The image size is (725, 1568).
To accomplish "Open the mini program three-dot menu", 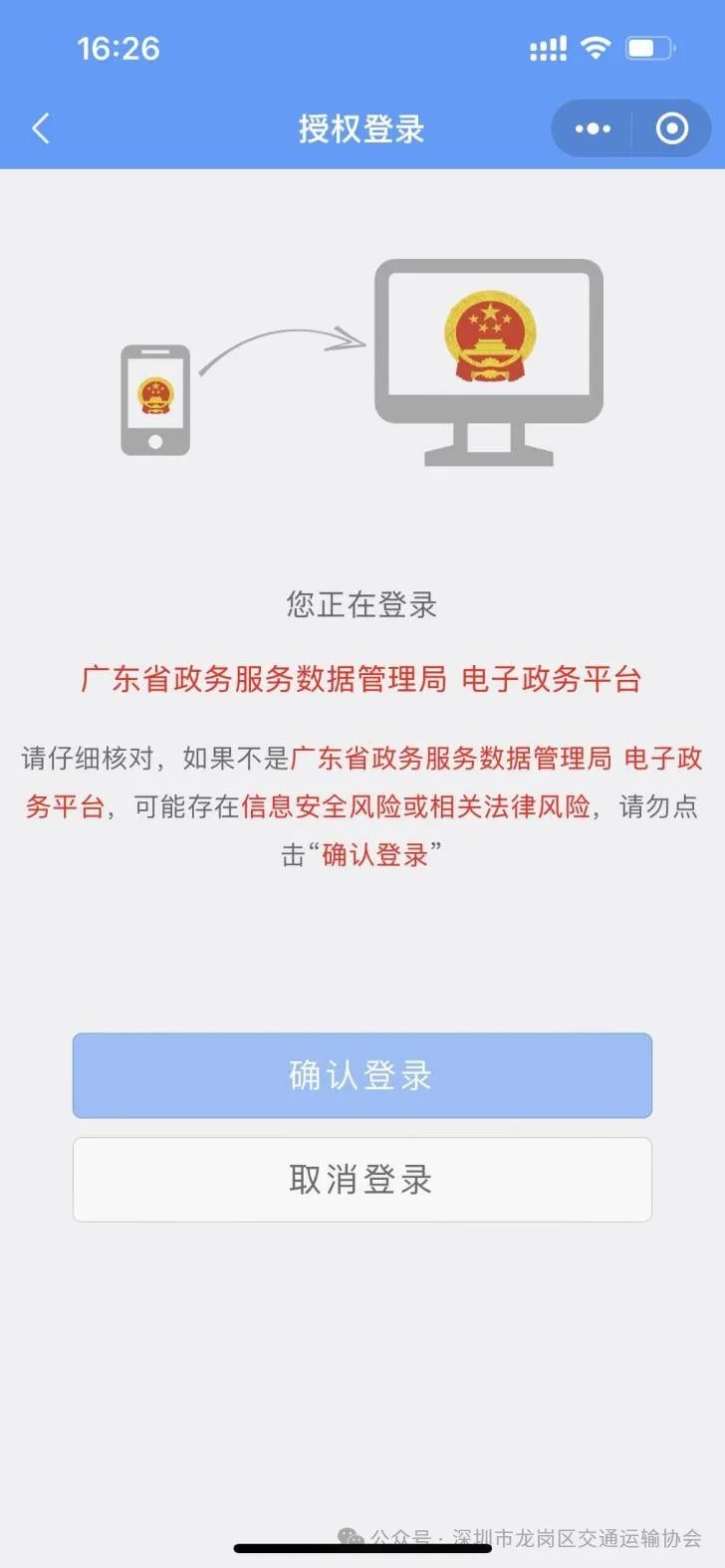I will click(594, 128).
